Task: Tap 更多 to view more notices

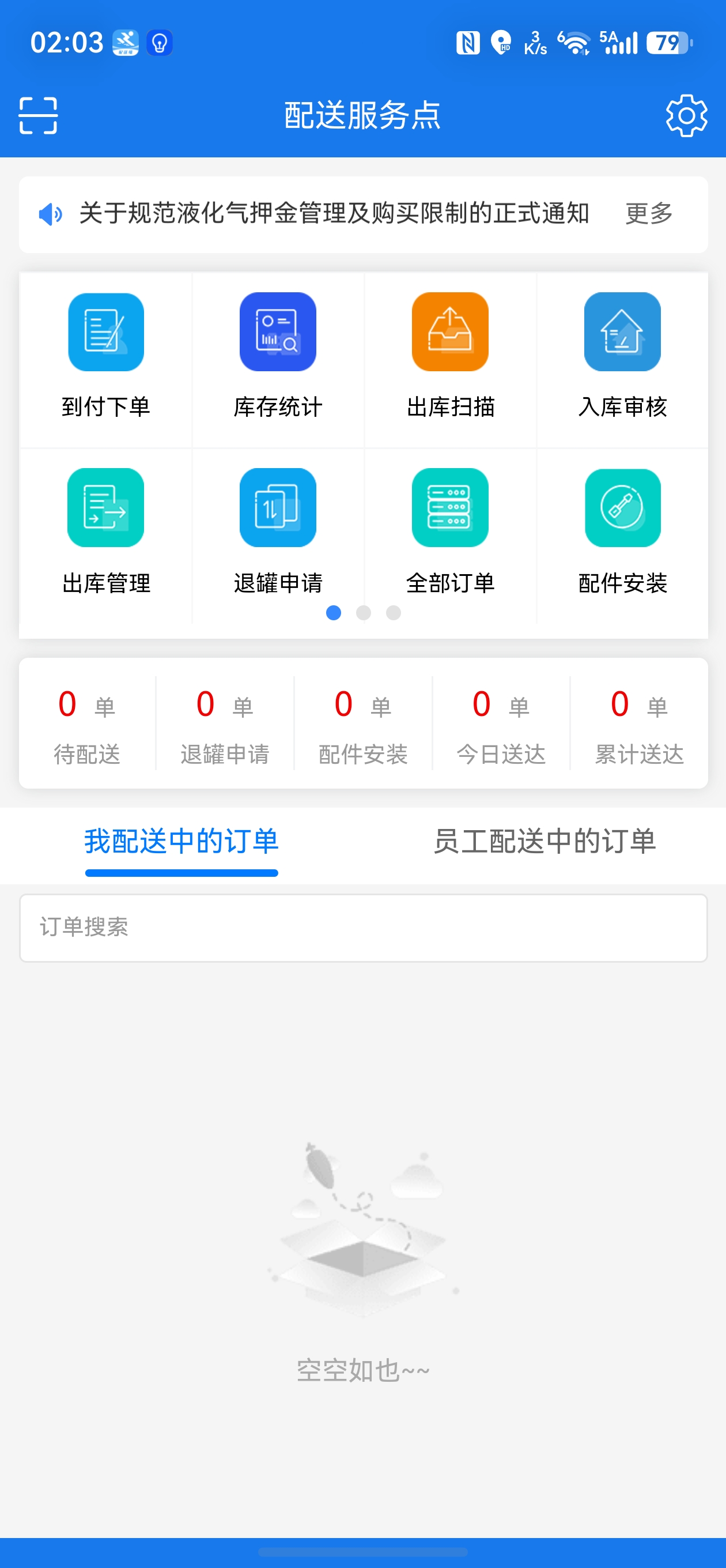Action: (649, 214)
